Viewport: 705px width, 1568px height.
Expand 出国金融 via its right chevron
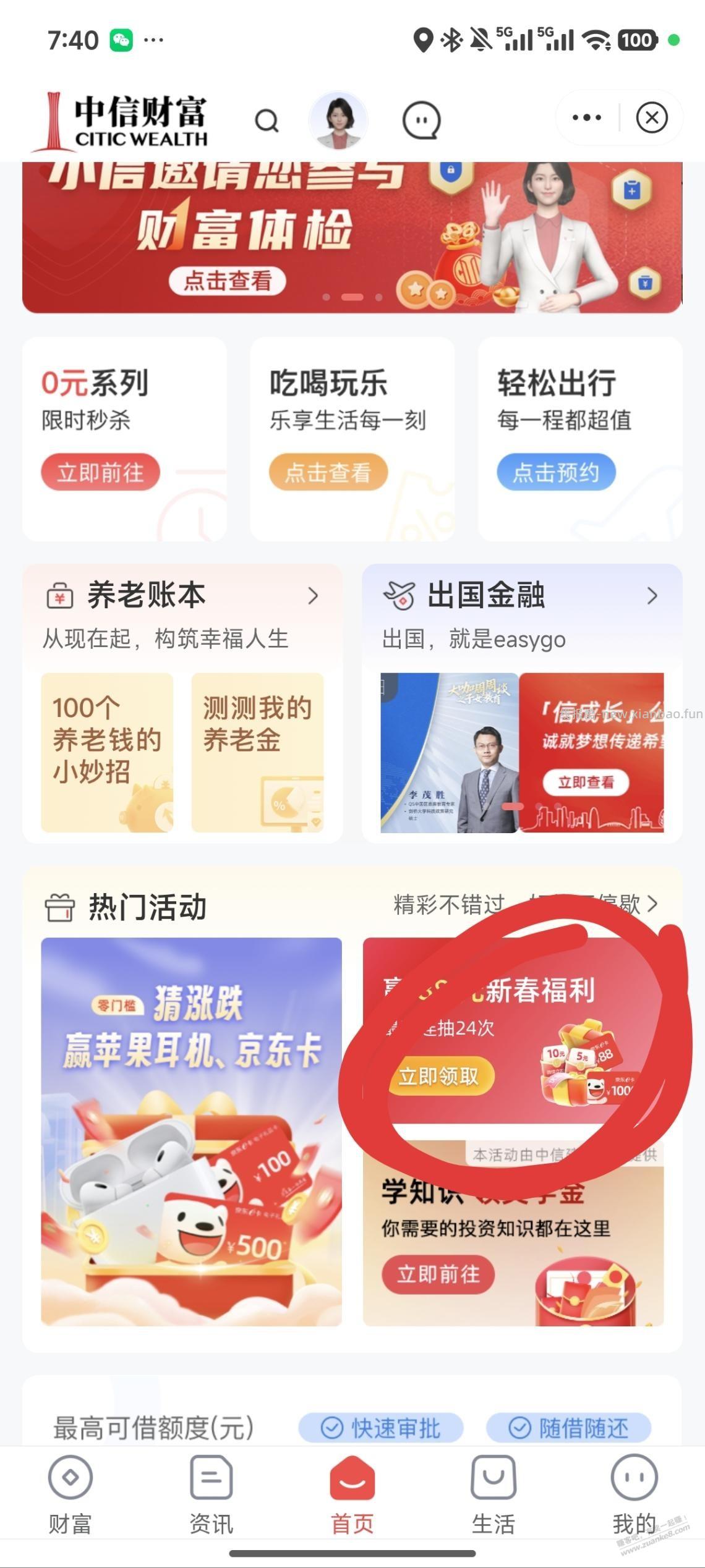tap(654, 595)
